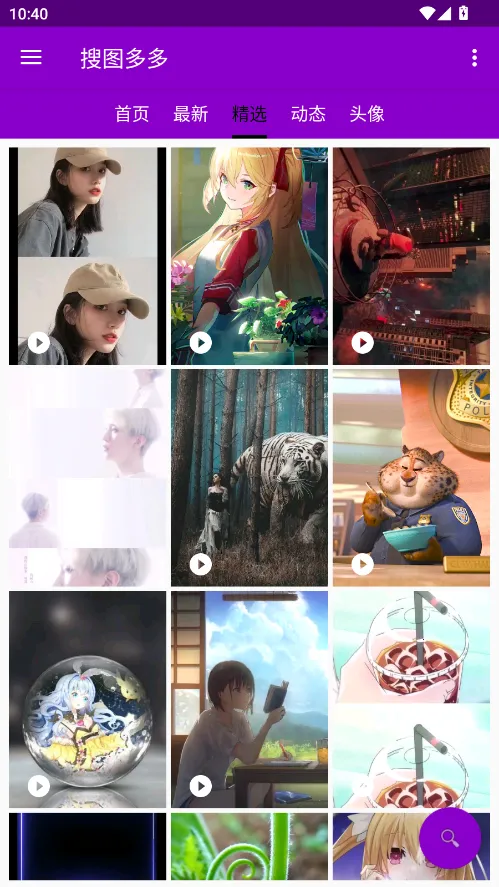499x887 pixels.
Task: Switch to the 最新 tab
Action: click(x=191, y=114)
